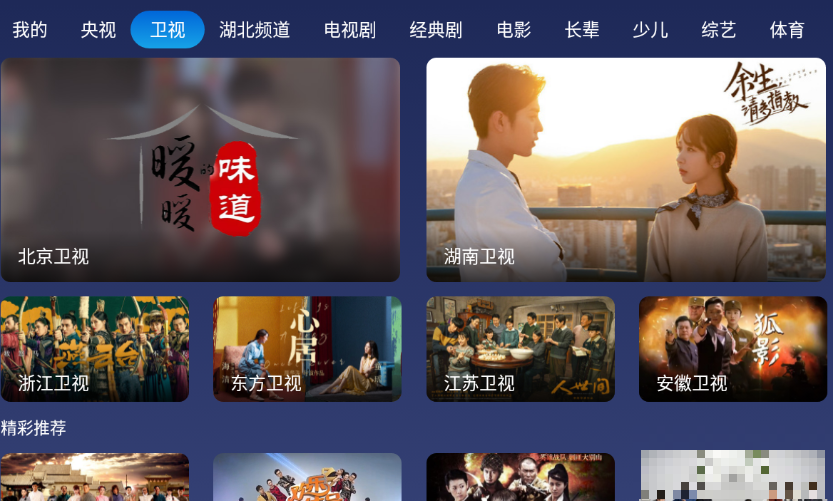This screenshot has width=833, height=501.
Task: Switch to the 我的 tab
Action: 30,30
